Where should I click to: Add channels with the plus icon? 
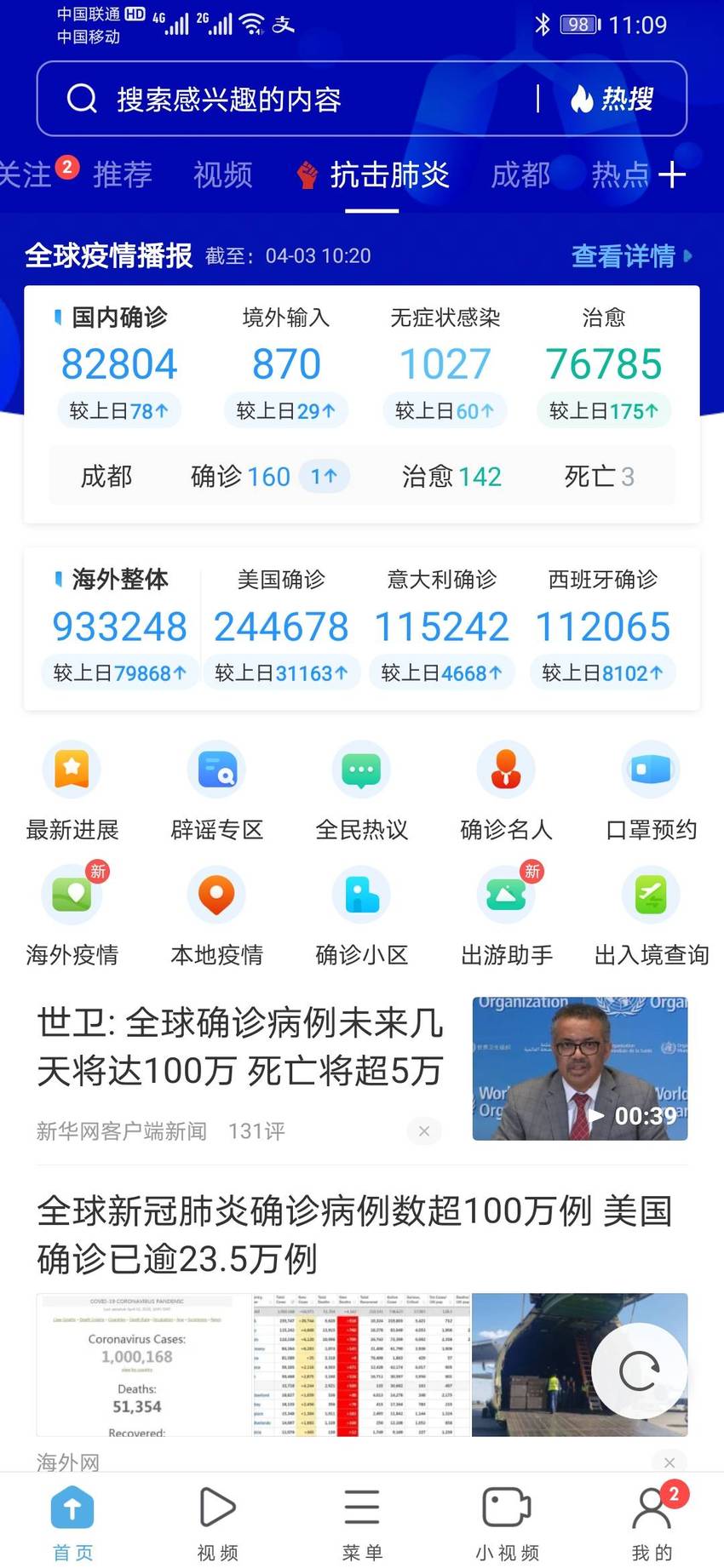(672, 175)
